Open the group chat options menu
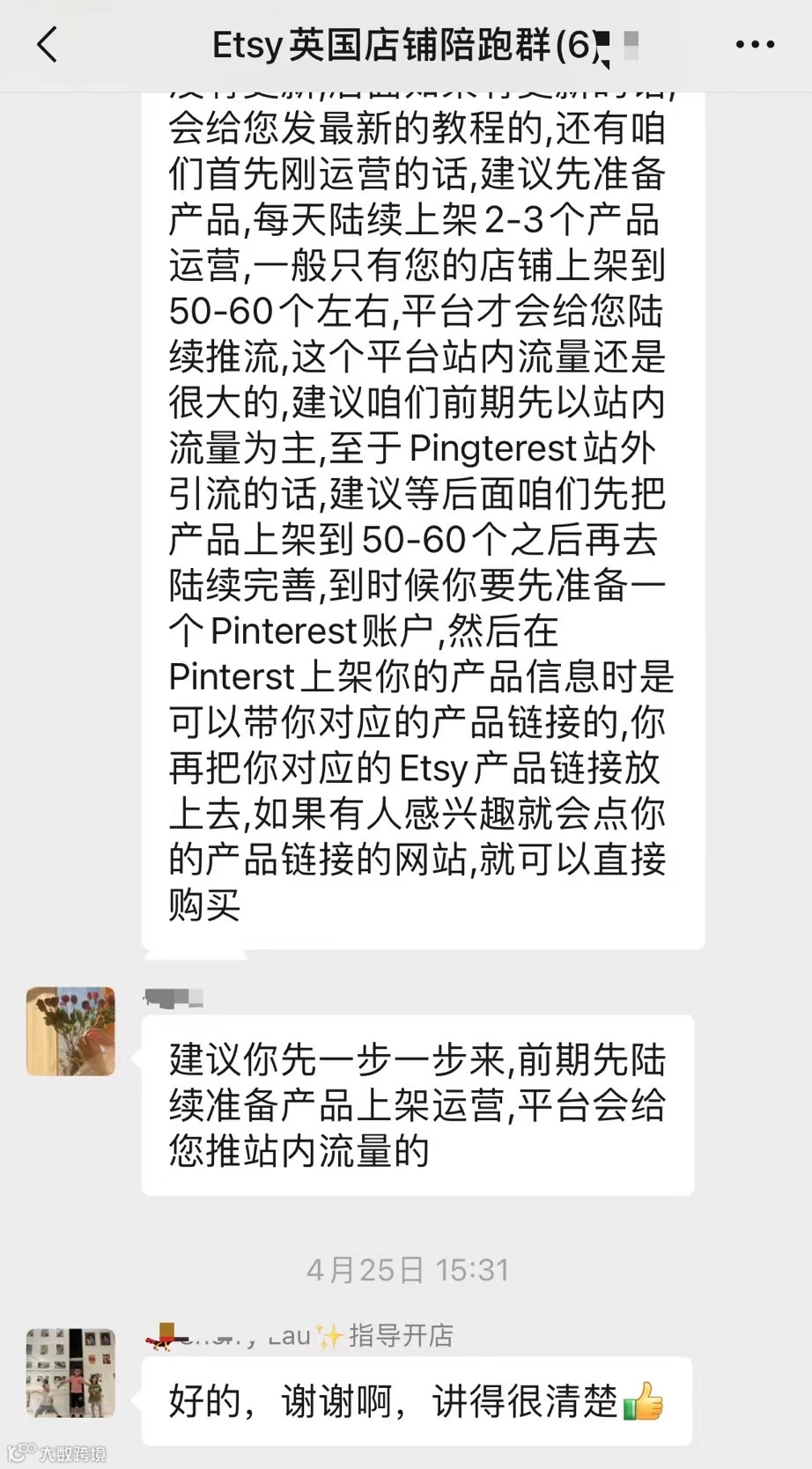Viewport: 812px width, 1469px height. [x=755, y=44]
